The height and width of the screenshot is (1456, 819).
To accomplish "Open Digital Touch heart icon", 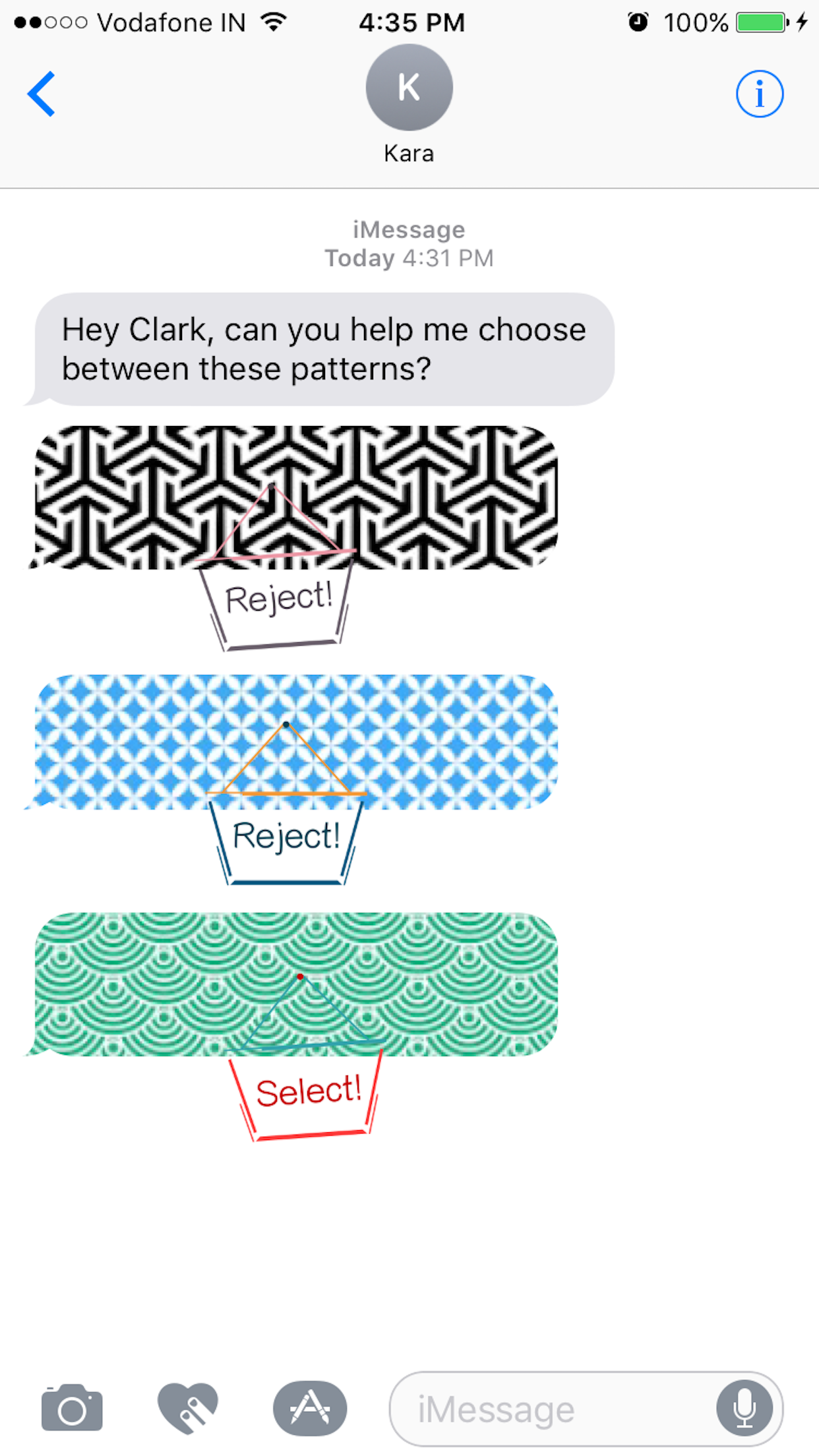I will click(188, 1408).
